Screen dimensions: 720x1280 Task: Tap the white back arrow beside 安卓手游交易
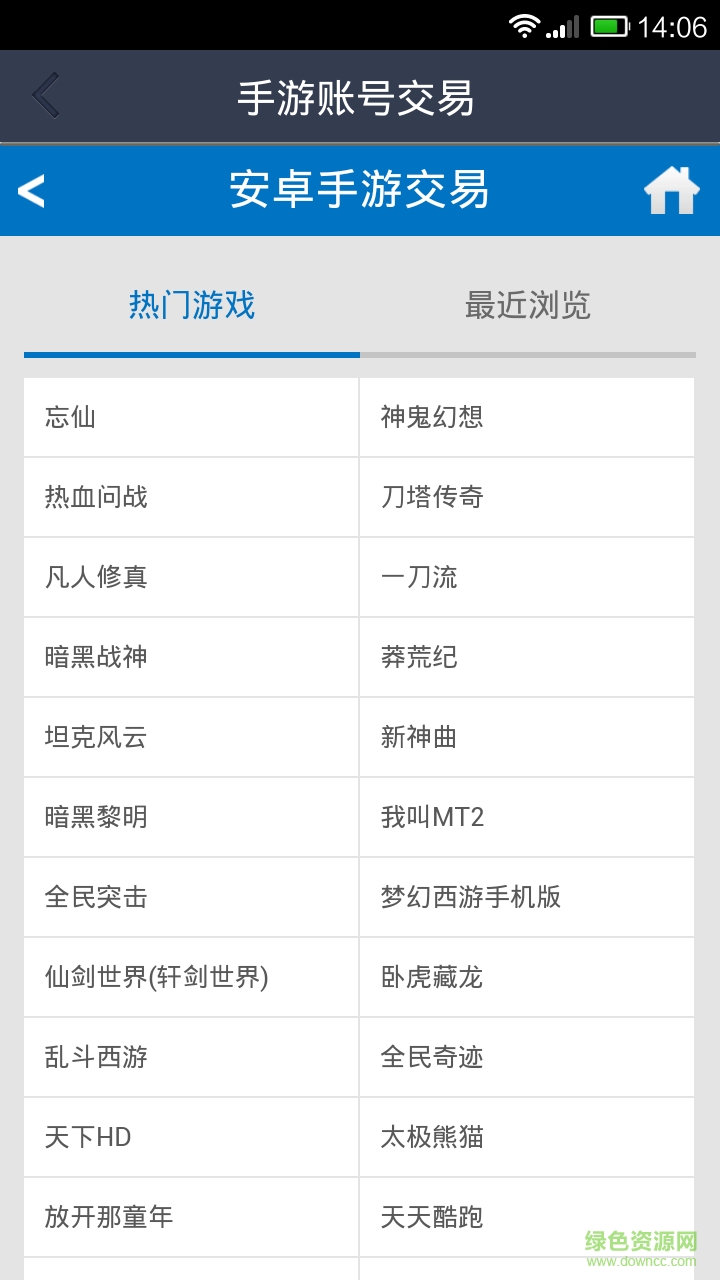click(x=30, y=191)
